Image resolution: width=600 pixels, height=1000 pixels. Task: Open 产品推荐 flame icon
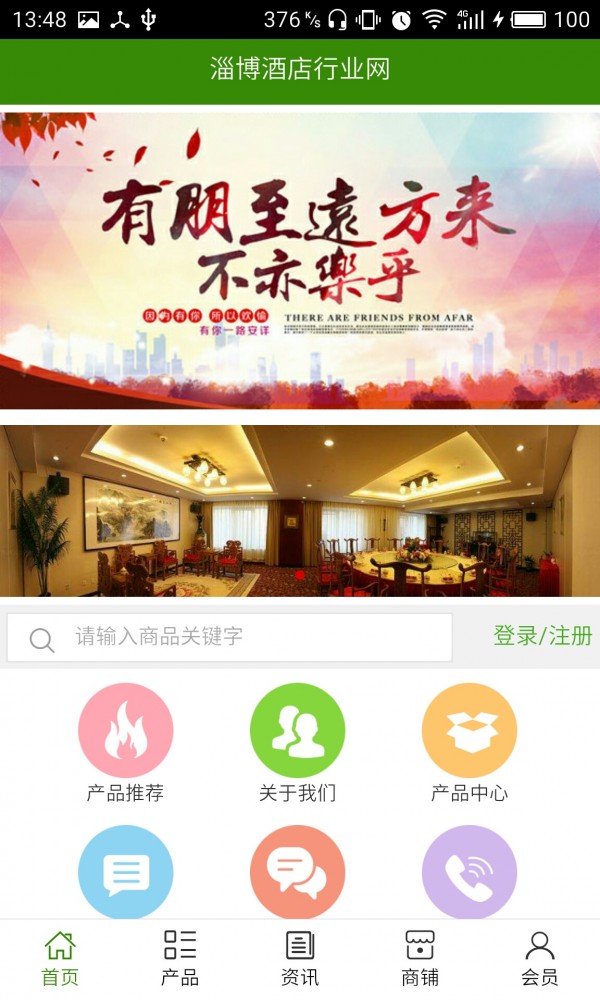(x=126, y=731)
